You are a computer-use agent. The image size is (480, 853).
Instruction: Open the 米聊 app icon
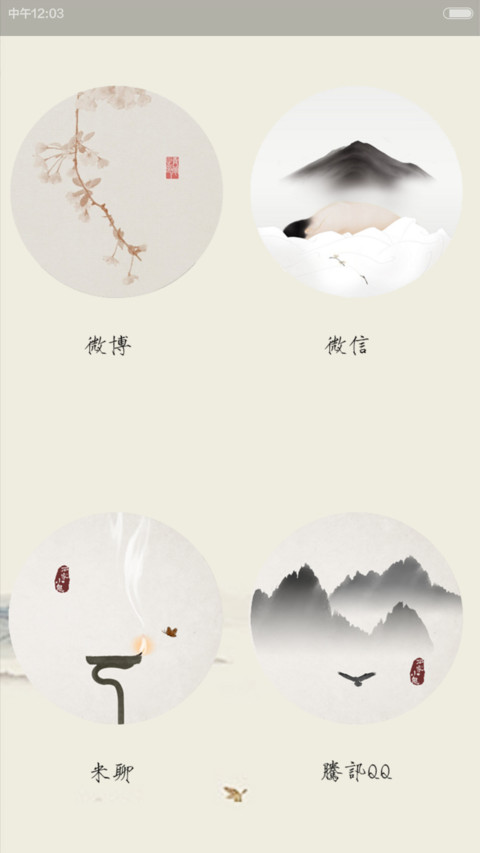pos(116,618)
